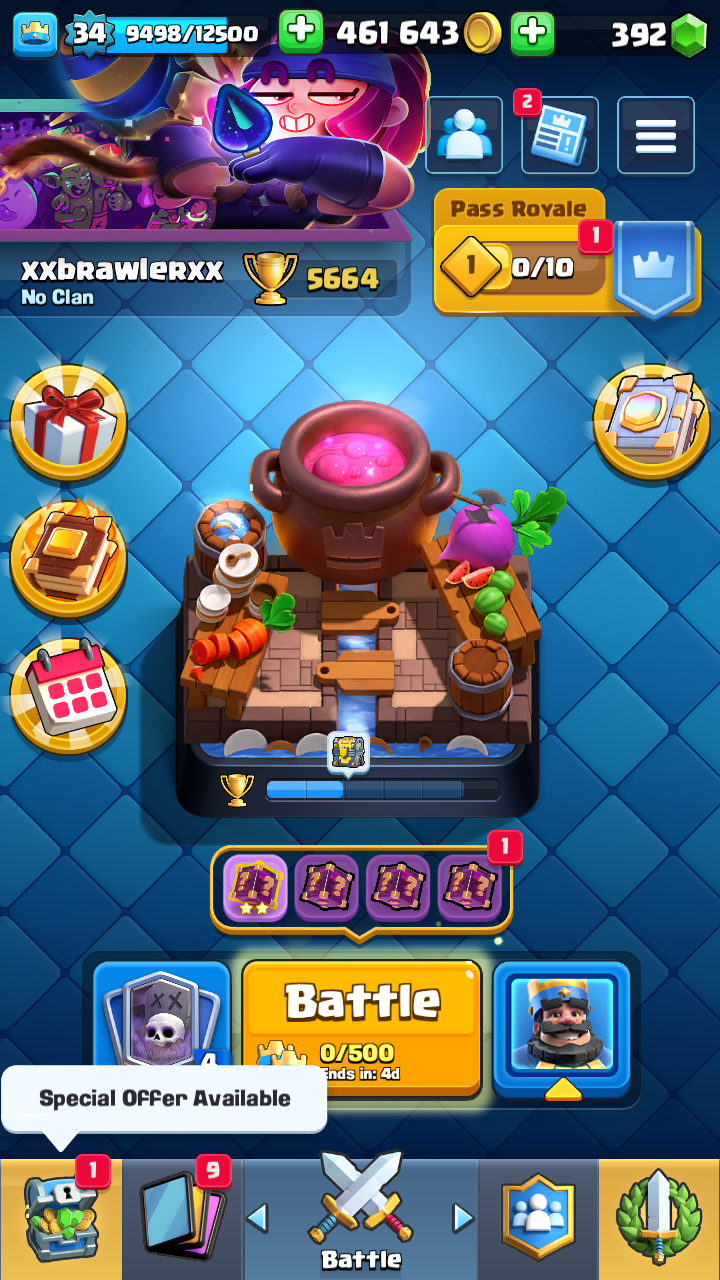Open the gift box icon
The height and width of the screenshot is (1280, 720).
point(68,423)
